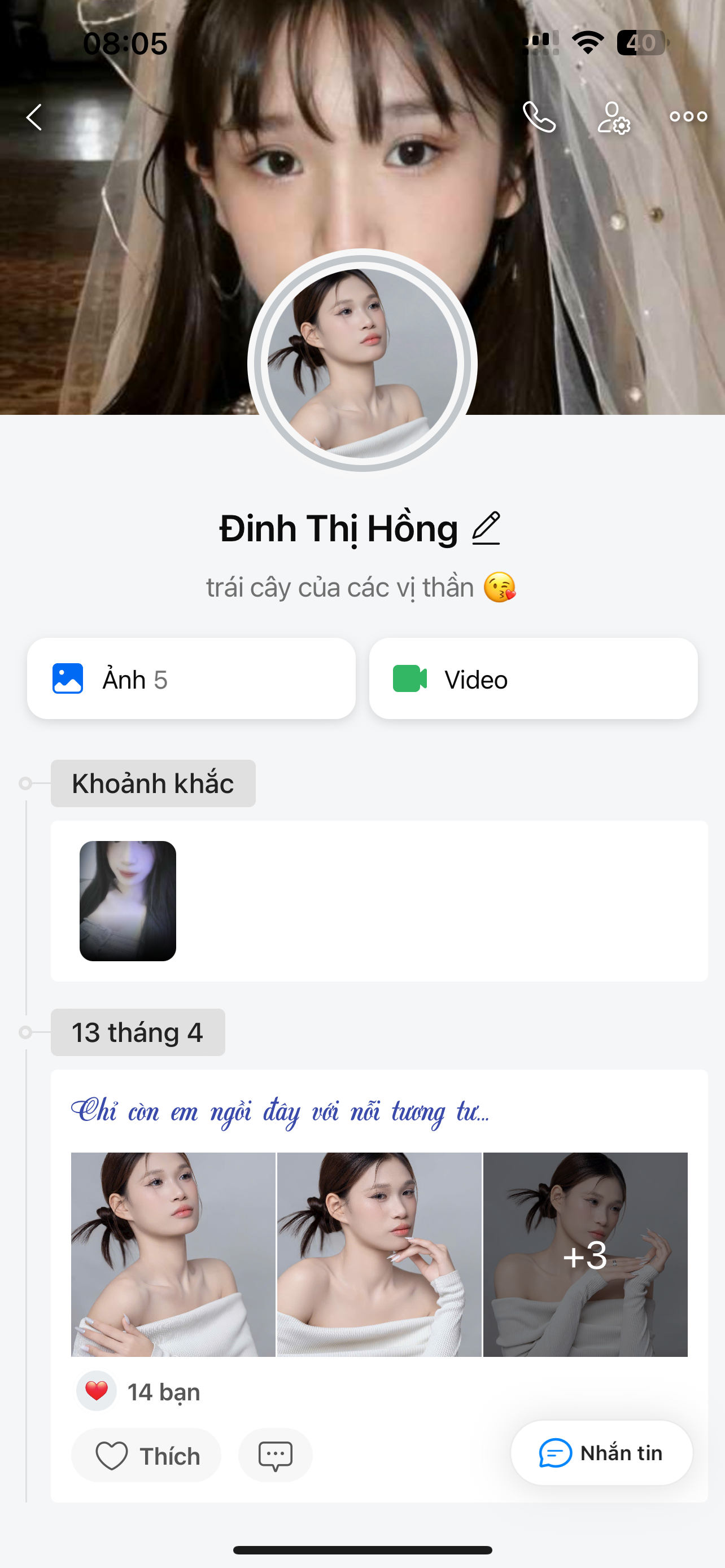Image resolution: width=725 pixels, height=1568 pixels.
Task: Like the post with Thích button
Action: 146,1455
